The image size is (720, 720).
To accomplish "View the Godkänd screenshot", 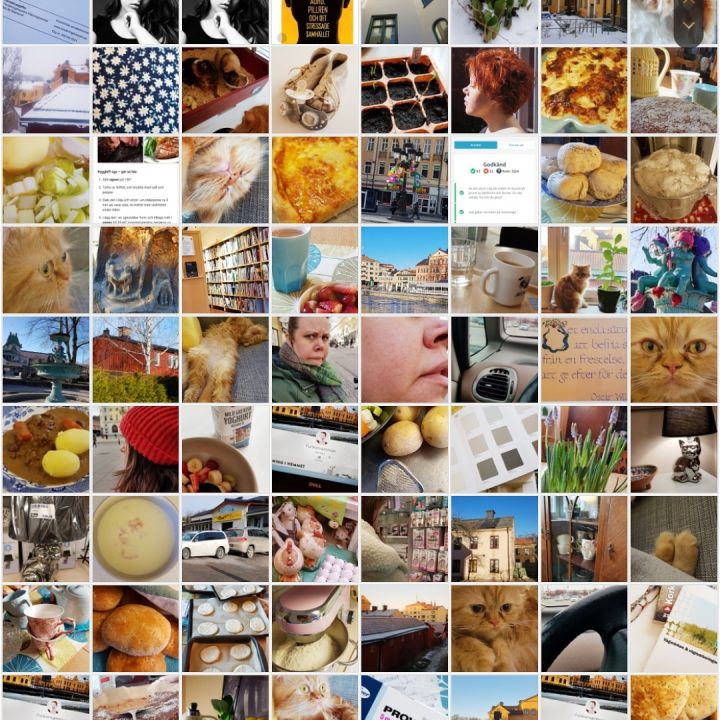I will (494, 180).
